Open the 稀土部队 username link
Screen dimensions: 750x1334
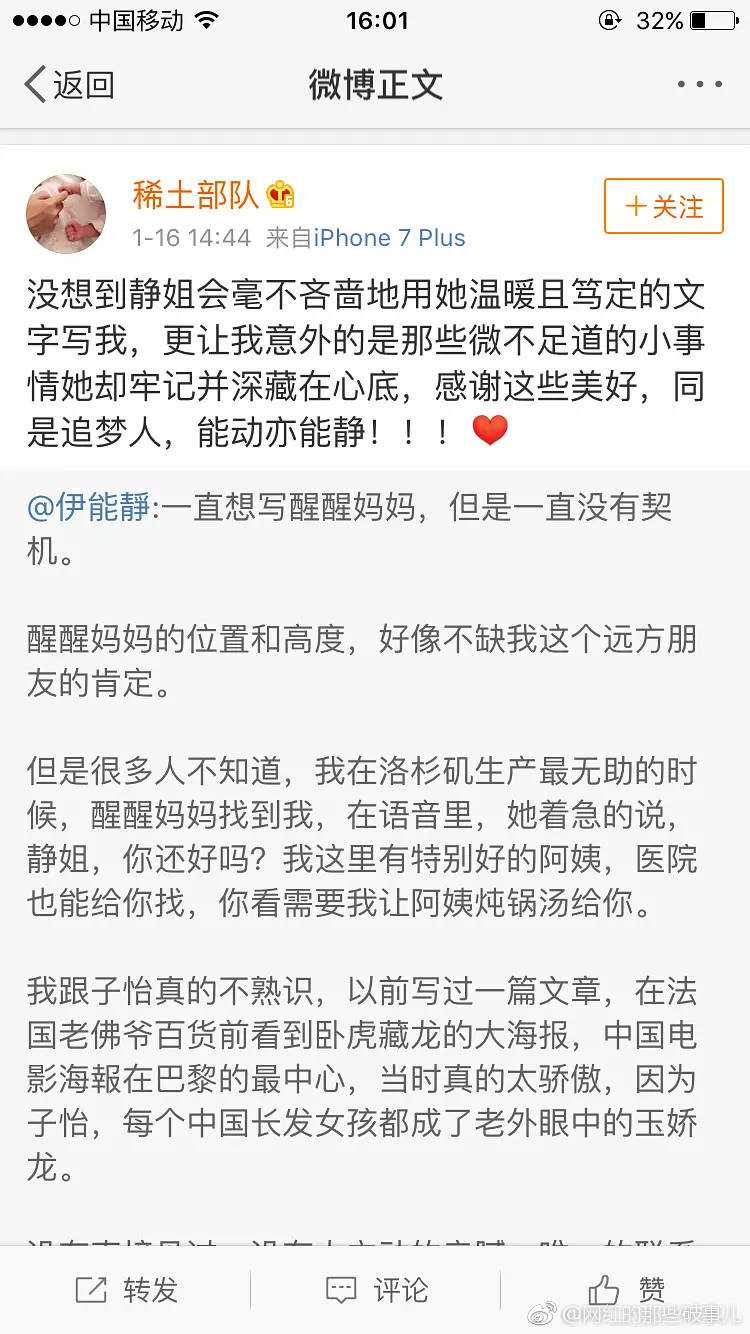pos(195,195)
